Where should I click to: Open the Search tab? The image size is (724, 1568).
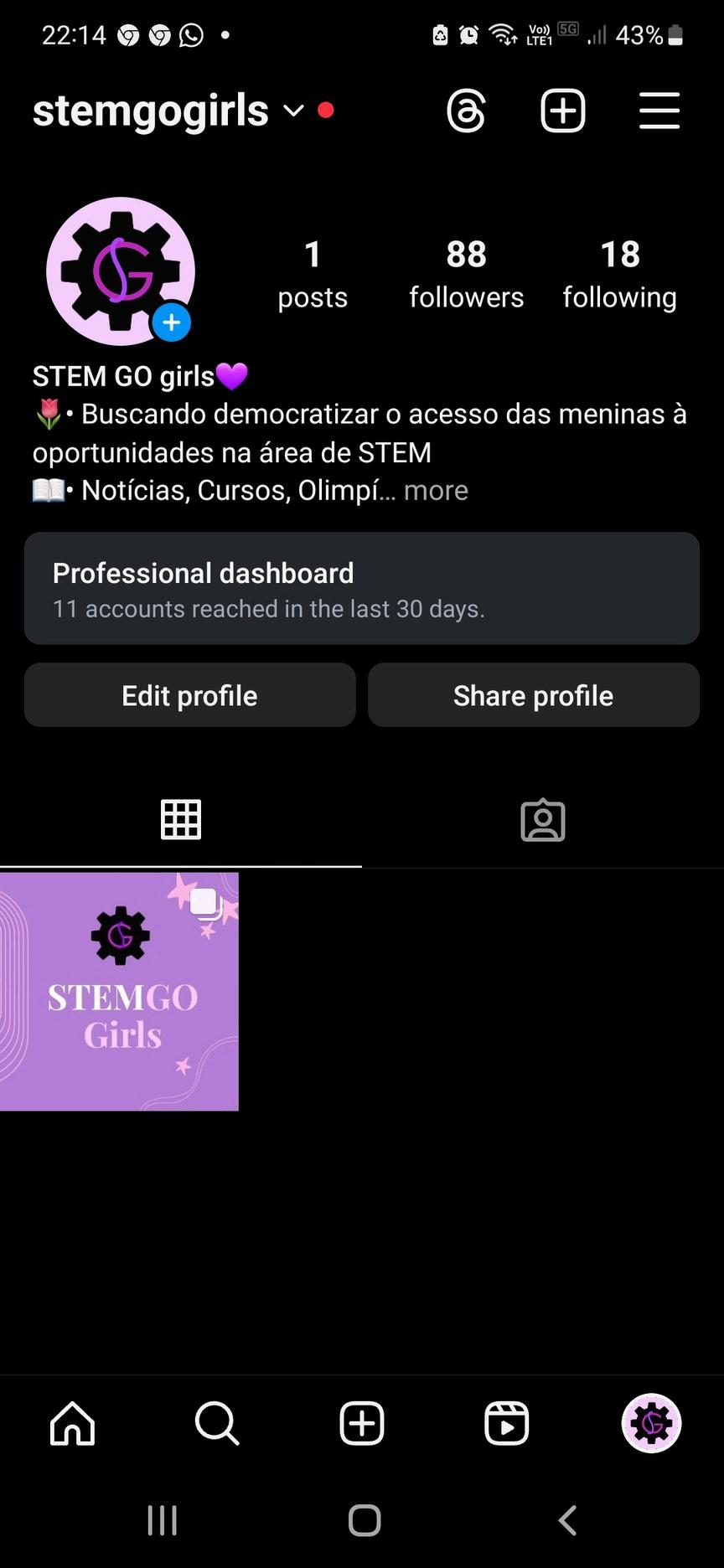click(x=217, y=1423)
